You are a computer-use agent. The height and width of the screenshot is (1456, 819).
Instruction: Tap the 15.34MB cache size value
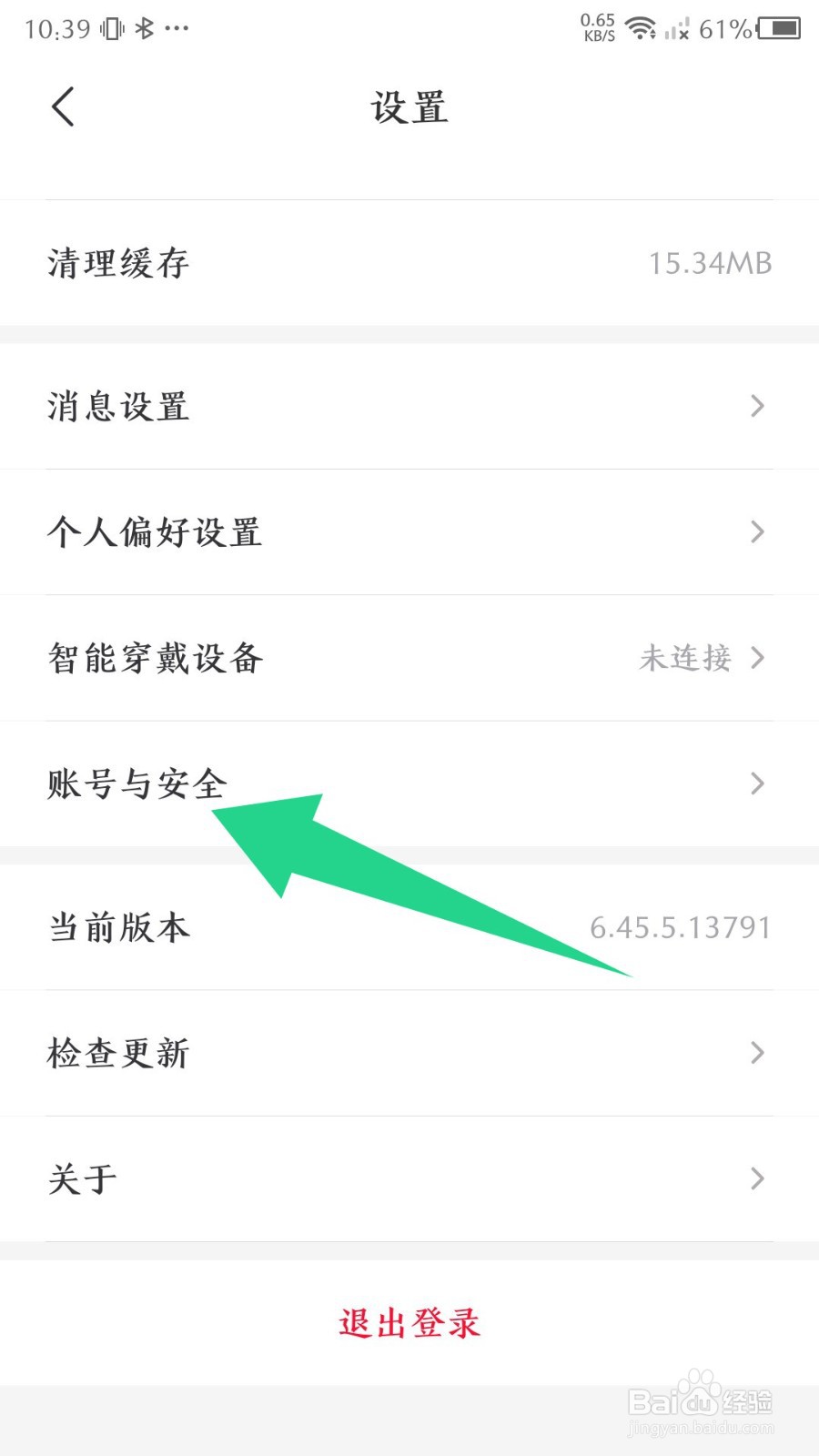tap(709, 263)
